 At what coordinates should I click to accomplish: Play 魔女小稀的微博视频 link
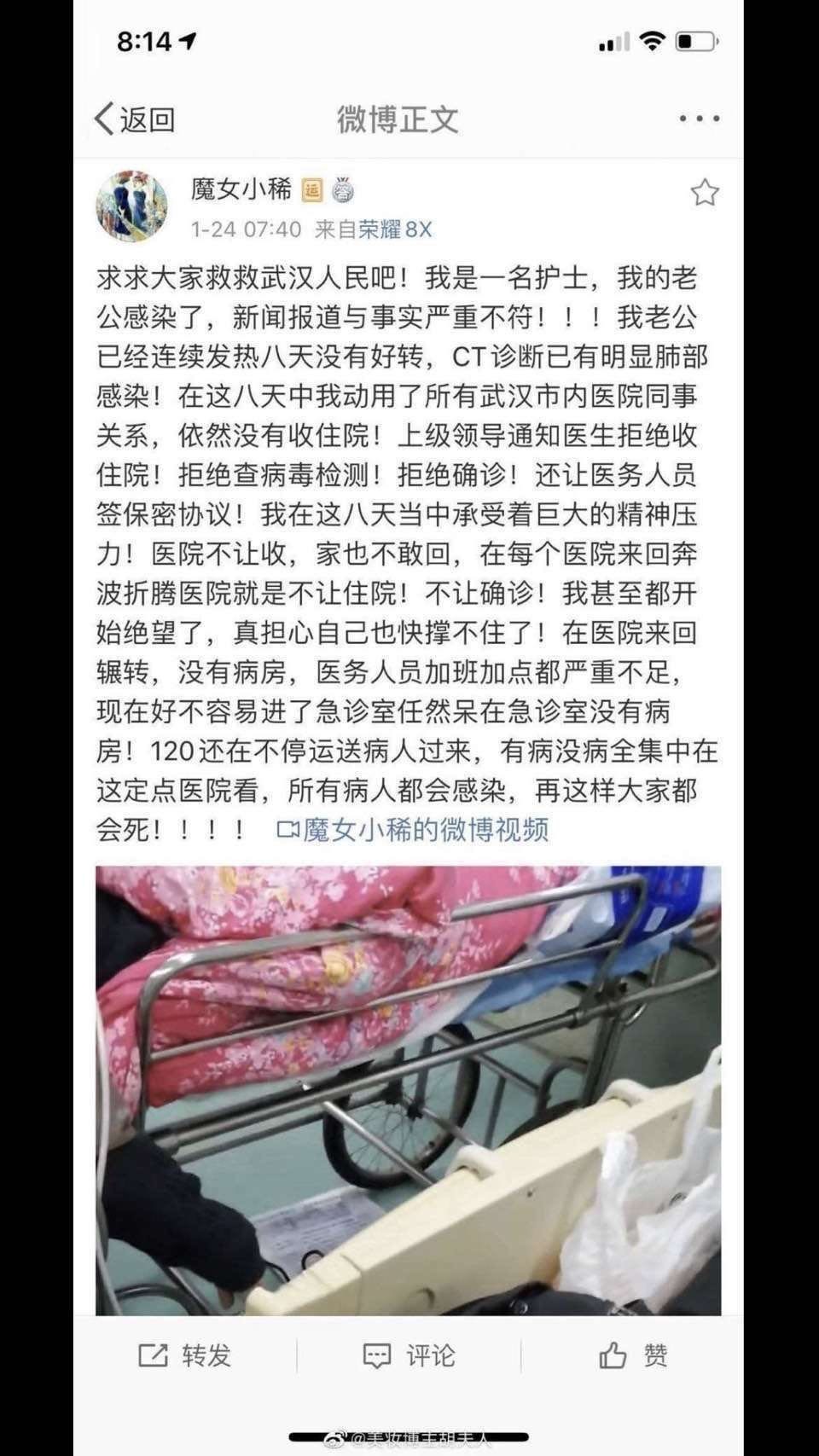[413, 829]
